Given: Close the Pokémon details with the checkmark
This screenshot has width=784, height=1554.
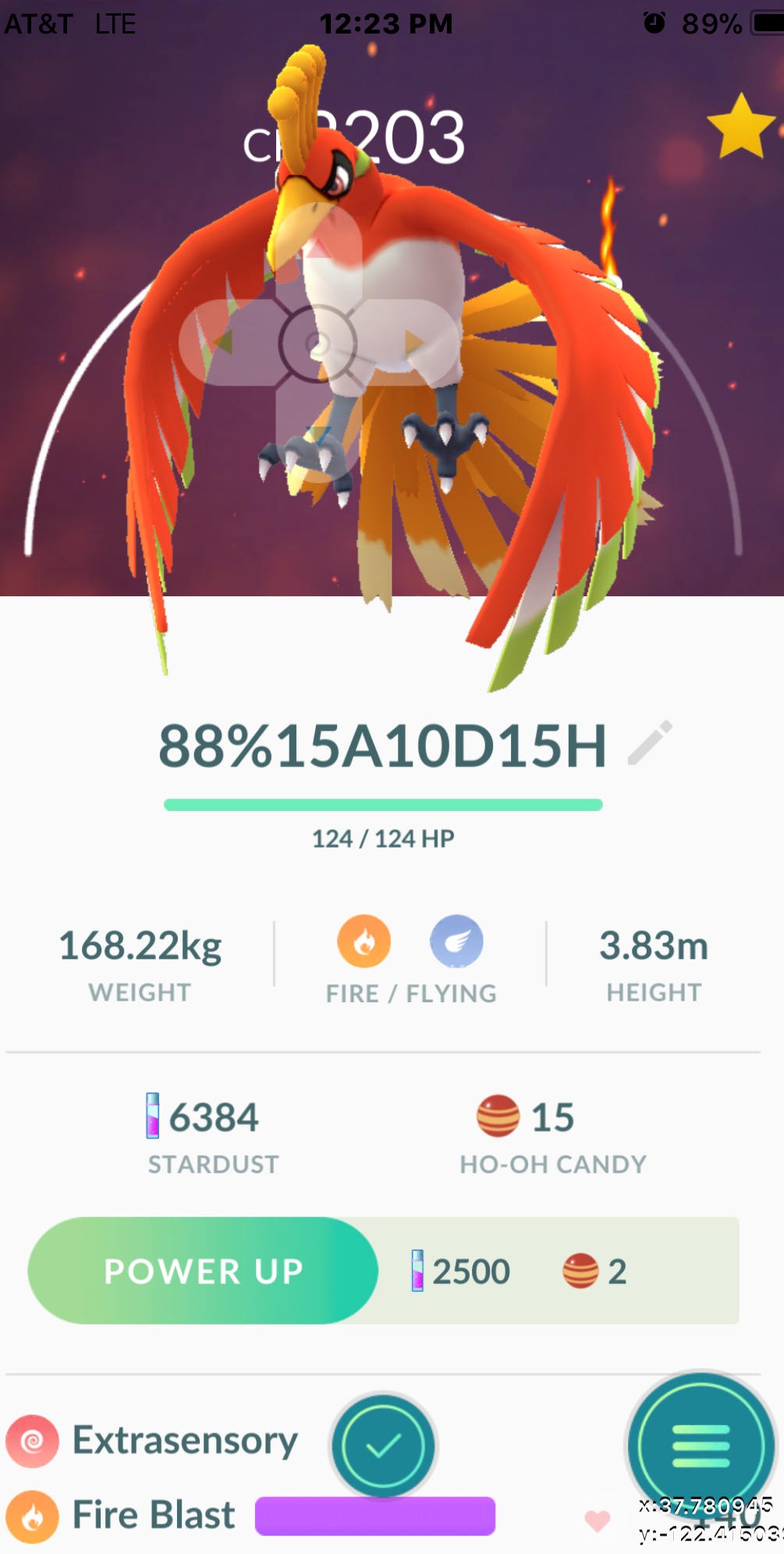Looking at the screenshot, I should tap(383, 1446).
